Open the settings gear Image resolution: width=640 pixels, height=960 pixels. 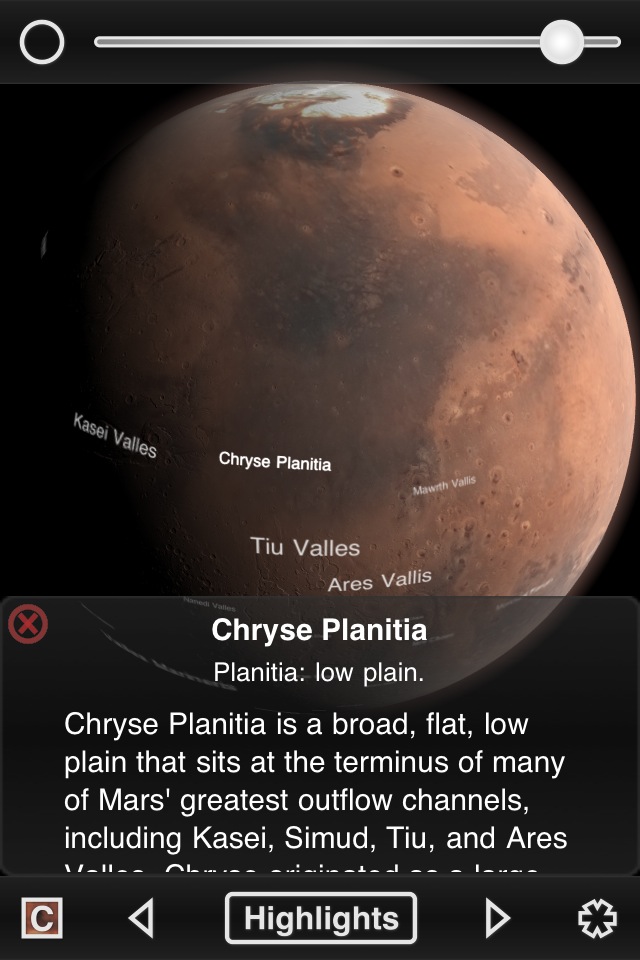597,918
